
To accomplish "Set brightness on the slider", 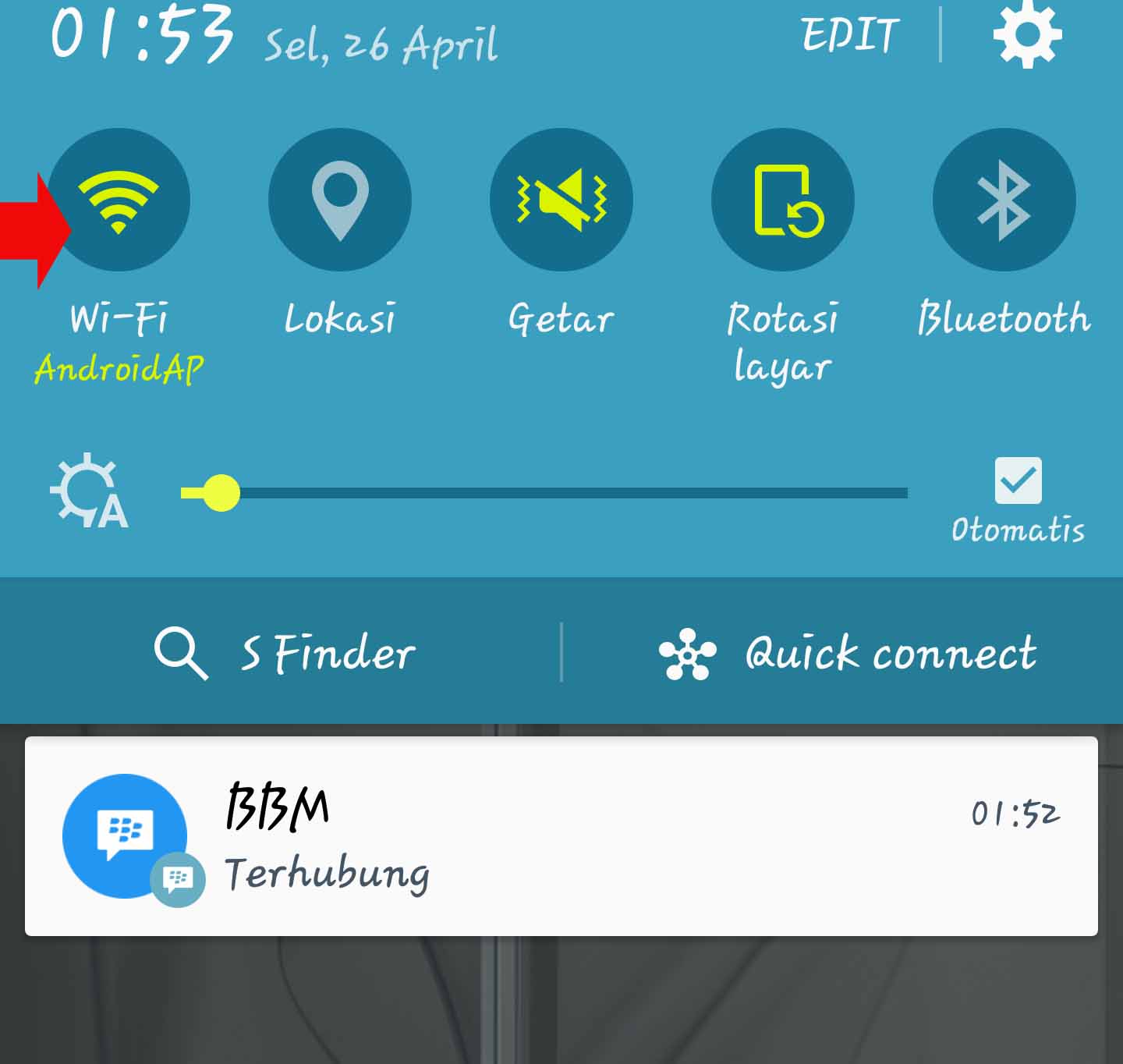I will tap(544, 493).
